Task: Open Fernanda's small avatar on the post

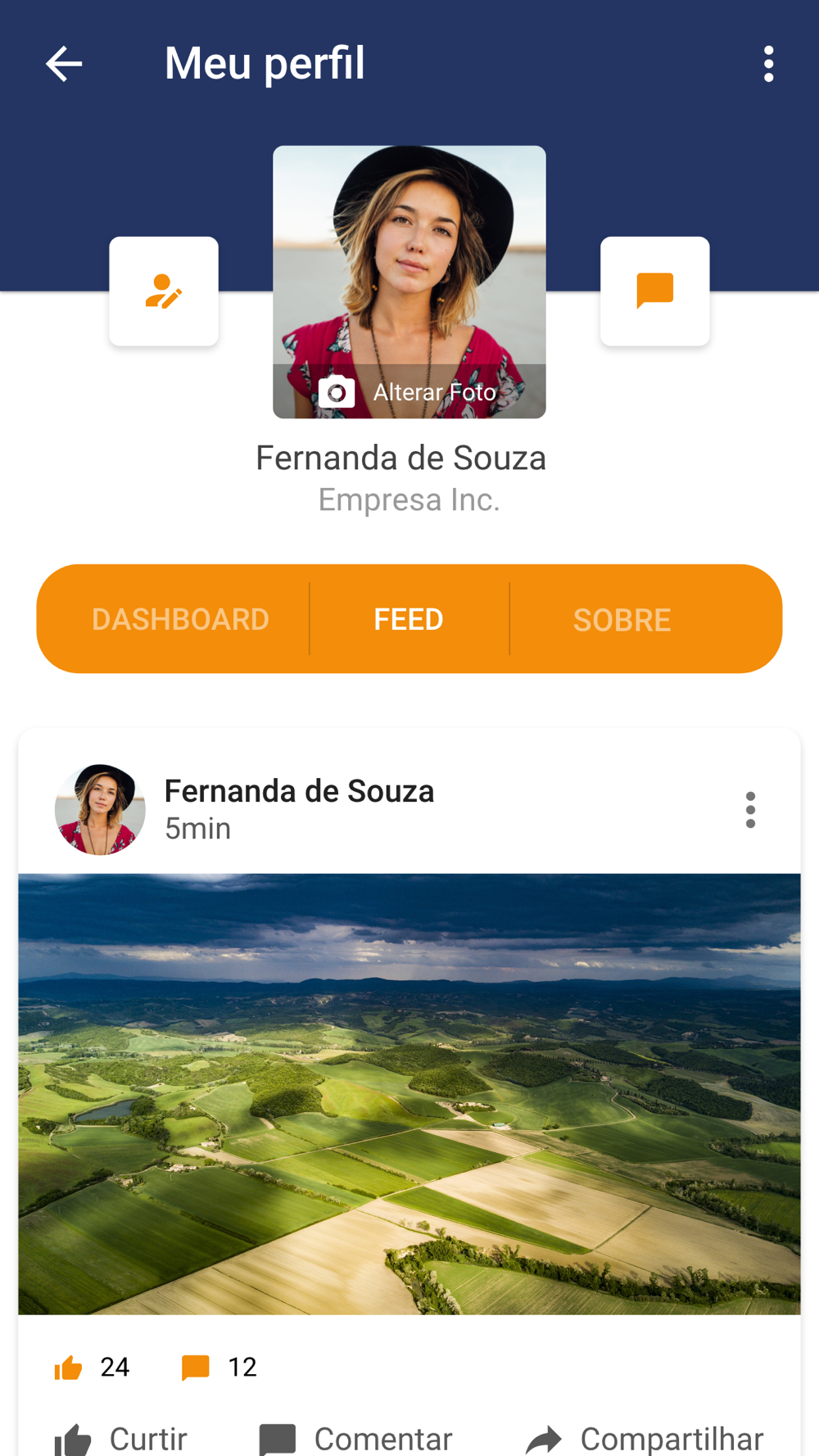Action: [100, 810]
